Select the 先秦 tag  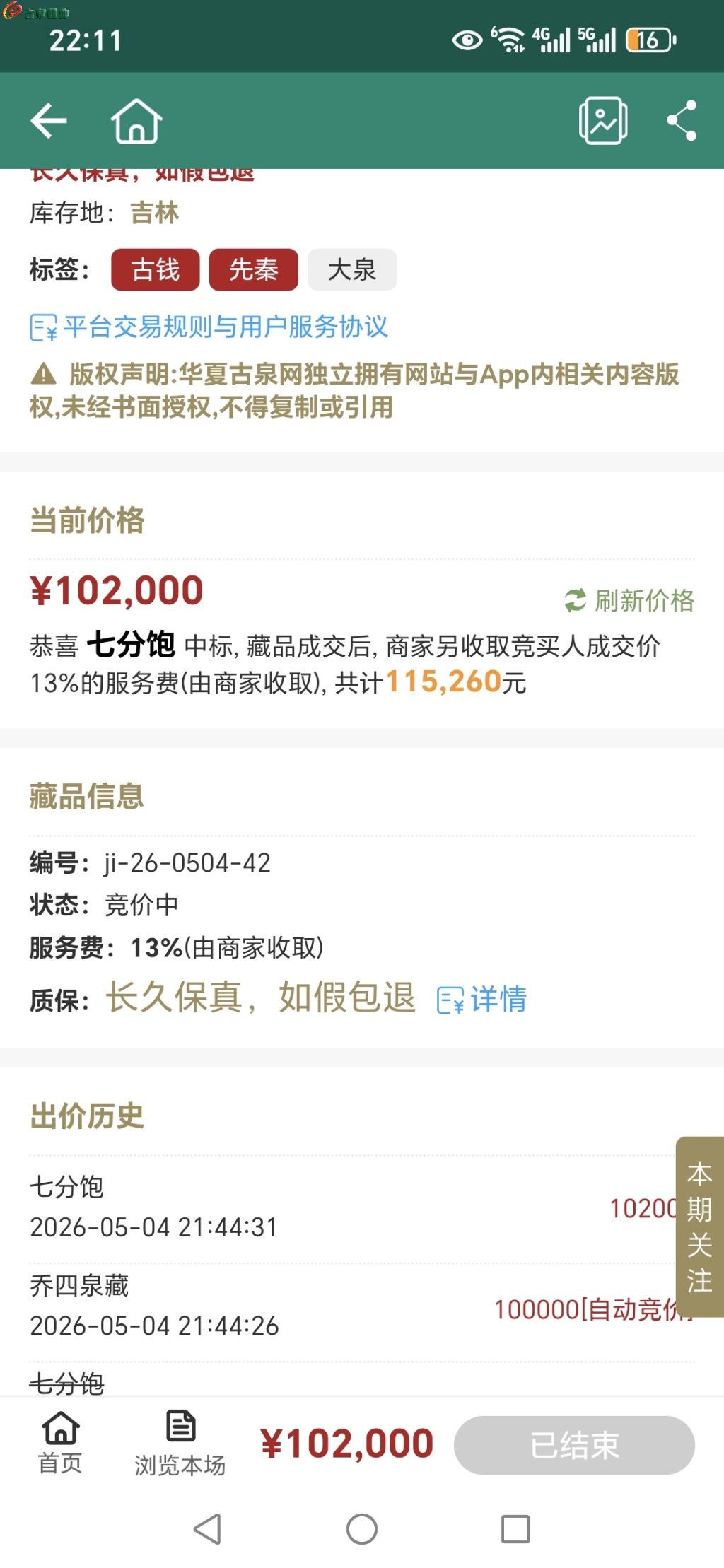pyautogui.click(x=253, y=270)
